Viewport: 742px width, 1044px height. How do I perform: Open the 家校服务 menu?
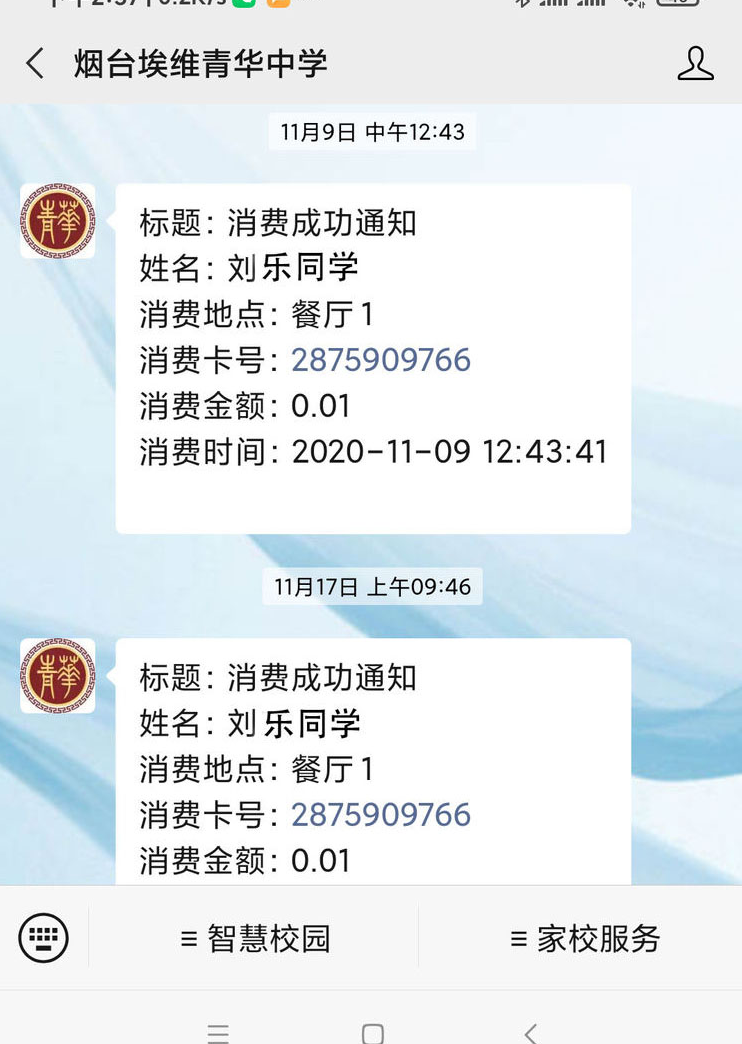pos(585,938)
